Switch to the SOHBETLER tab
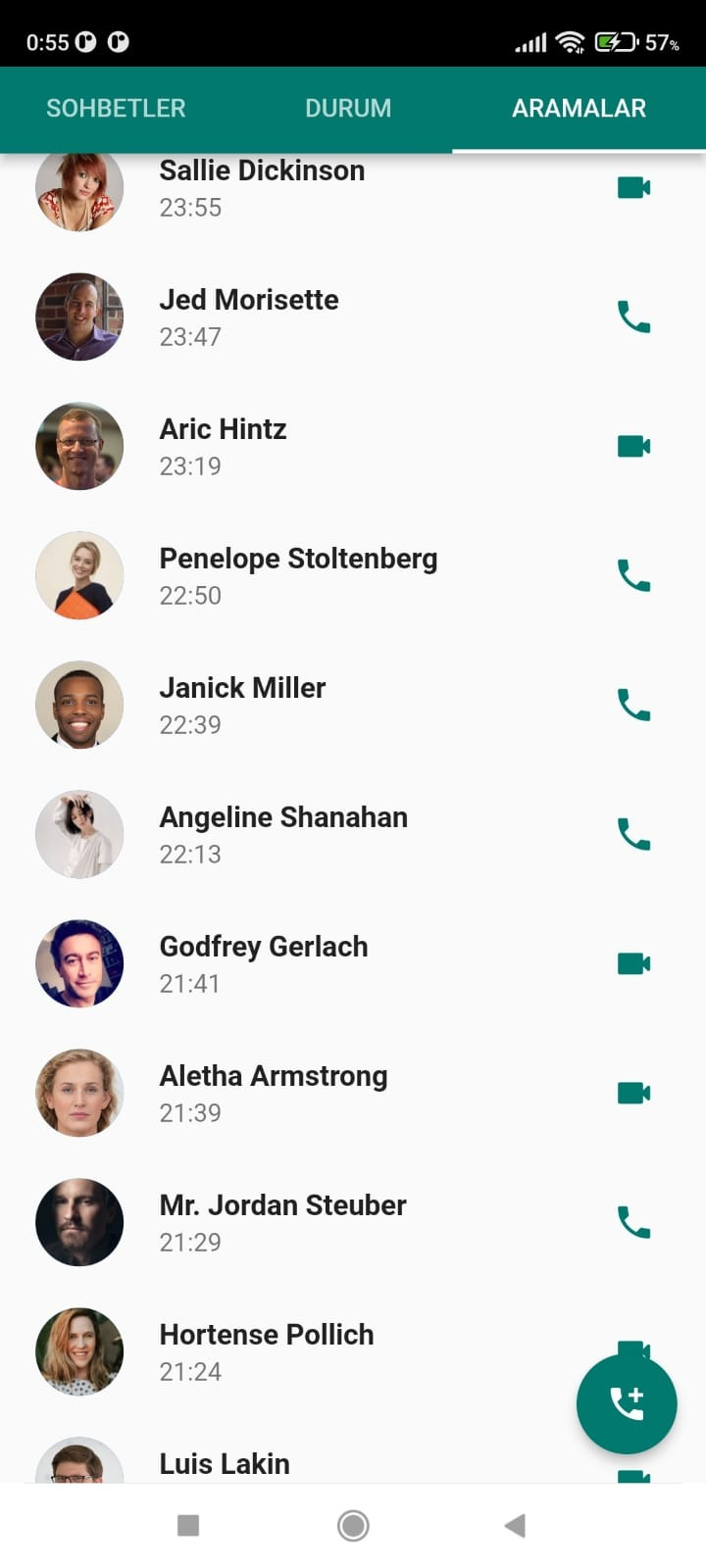Viewport: 706px width, 1568px height. point(115,108)
